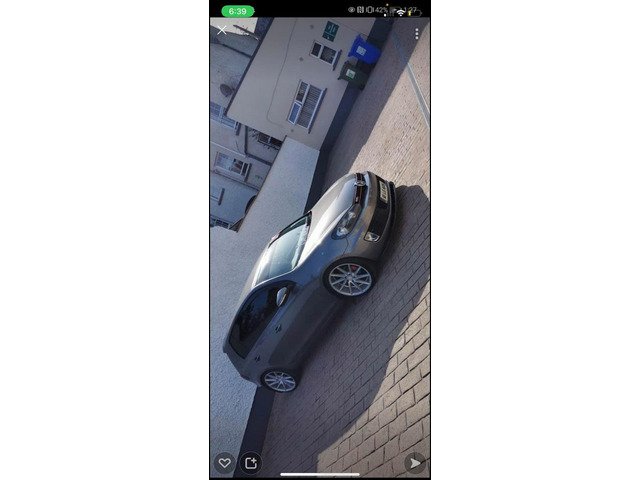Add this photo to a collection

point(251,463)
